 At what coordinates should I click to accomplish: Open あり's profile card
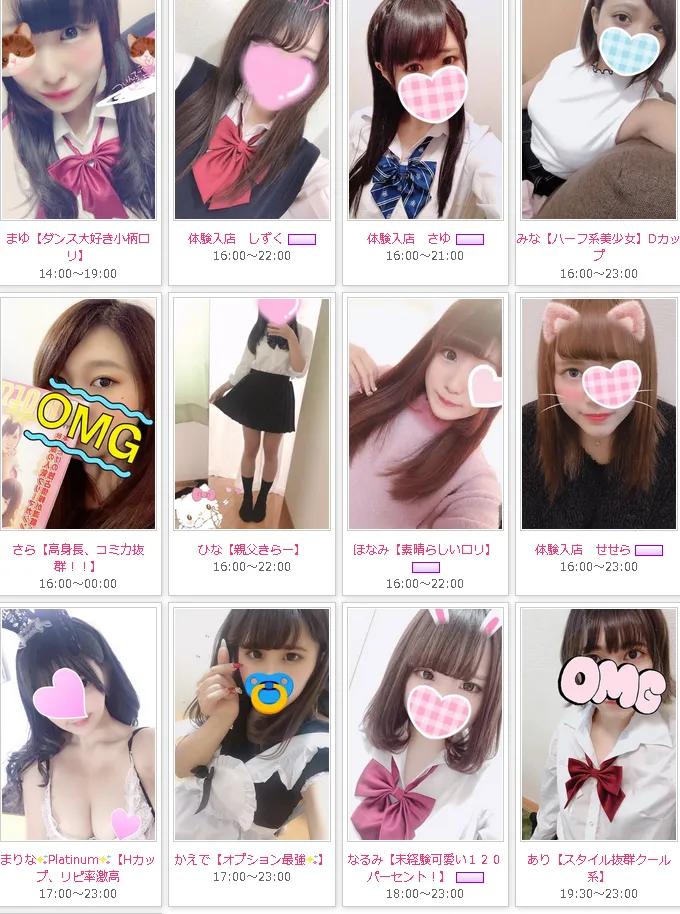(598, 724)
